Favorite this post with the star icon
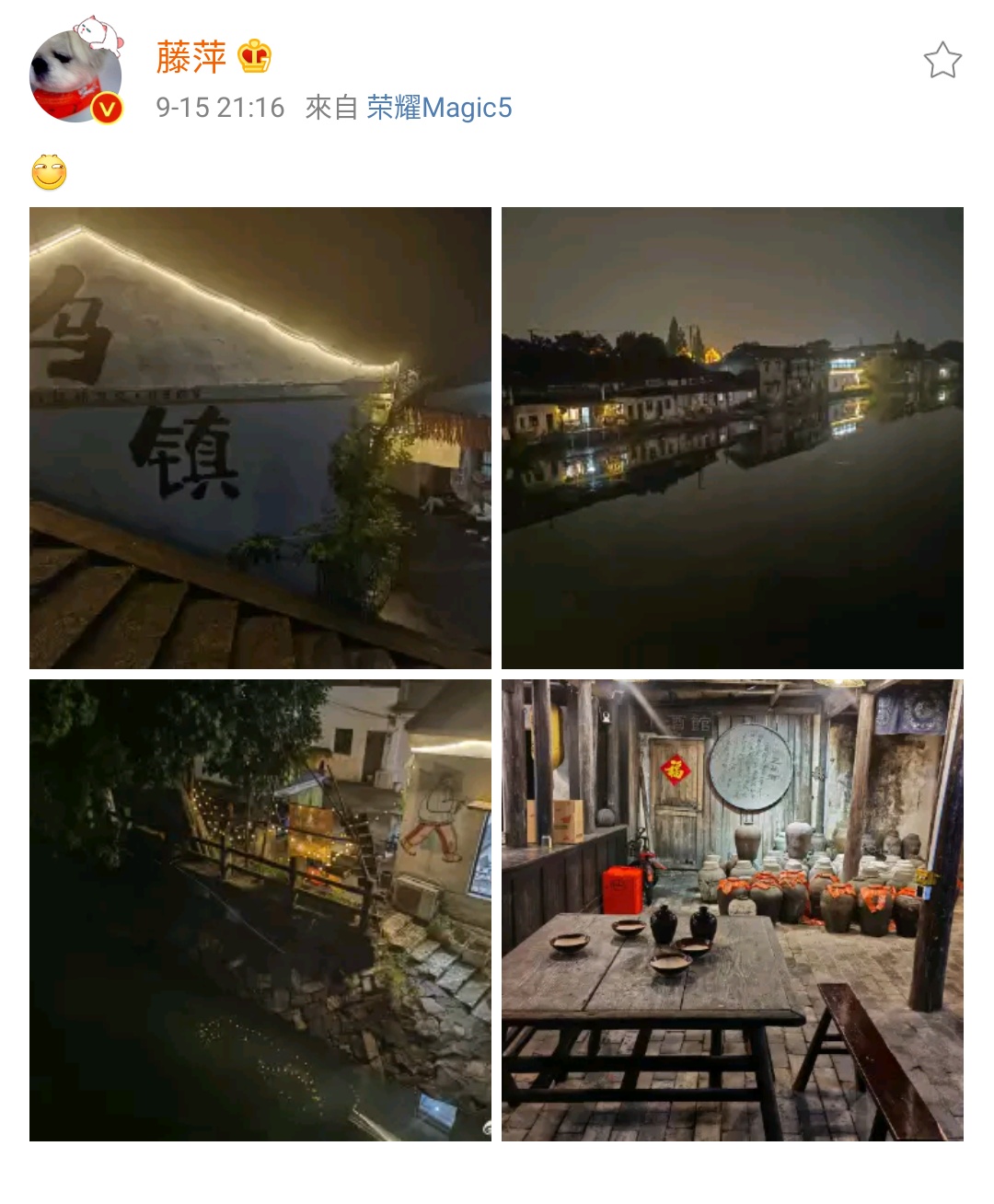The height and width of the screenshot is (1204, 994). [942, 61]
